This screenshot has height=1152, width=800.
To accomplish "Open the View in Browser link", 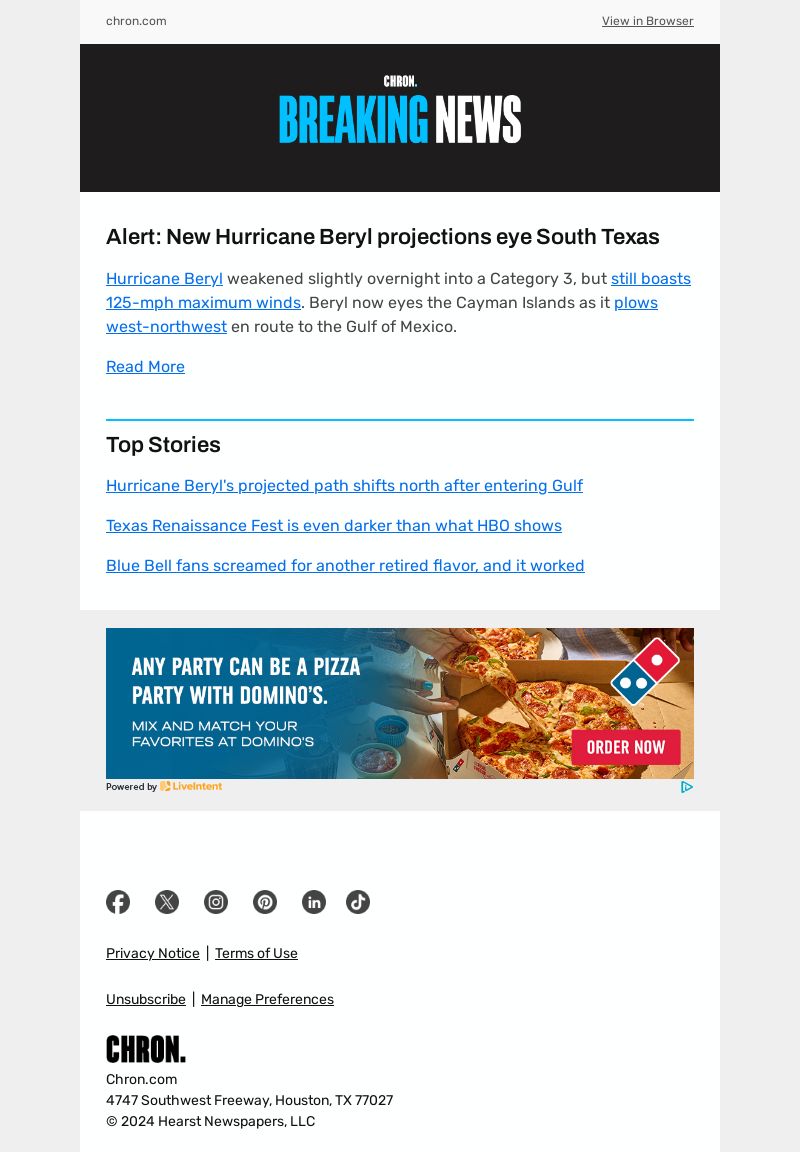I will [647, 21].
